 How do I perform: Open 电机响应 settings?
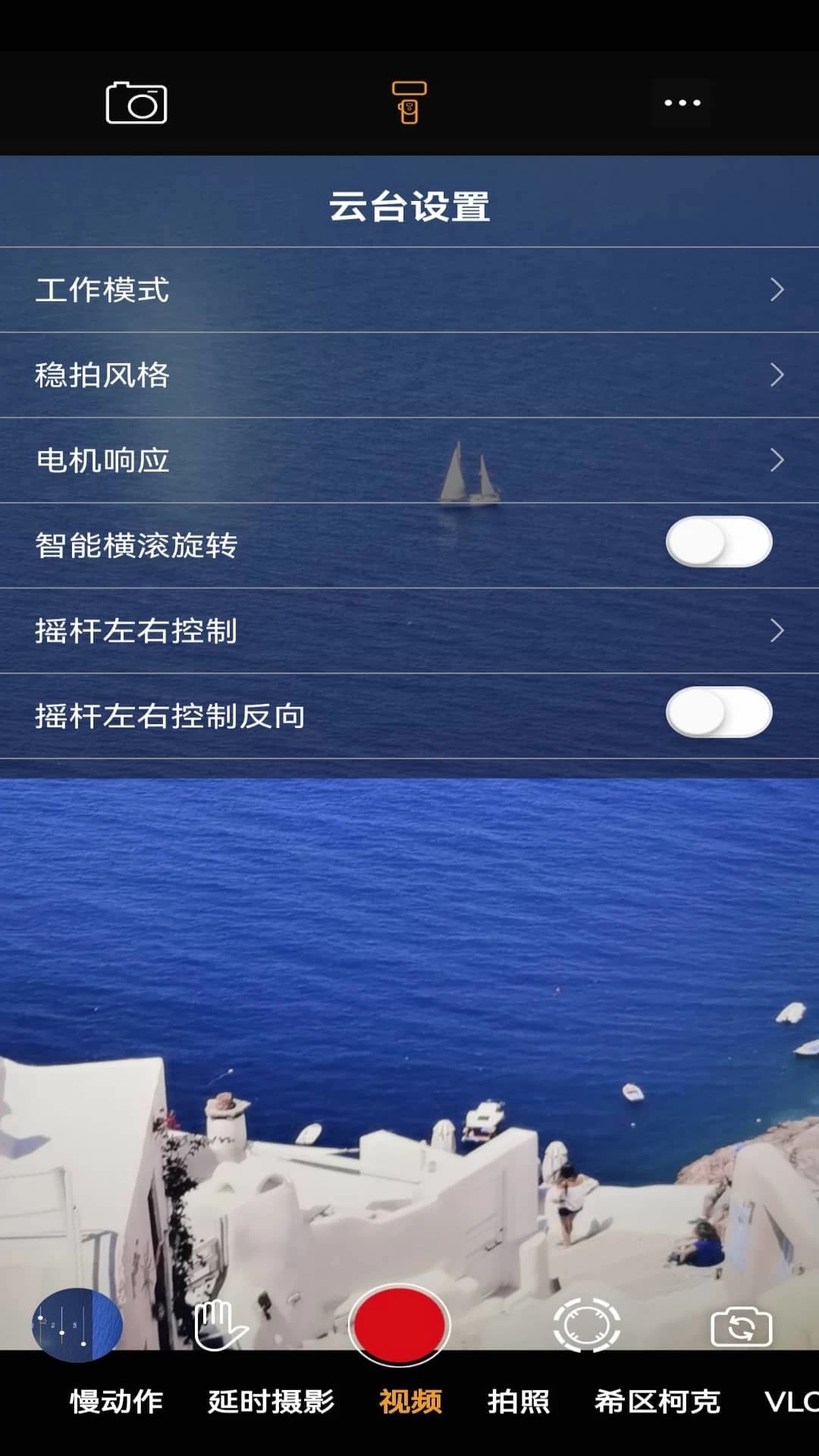(409, 460)
